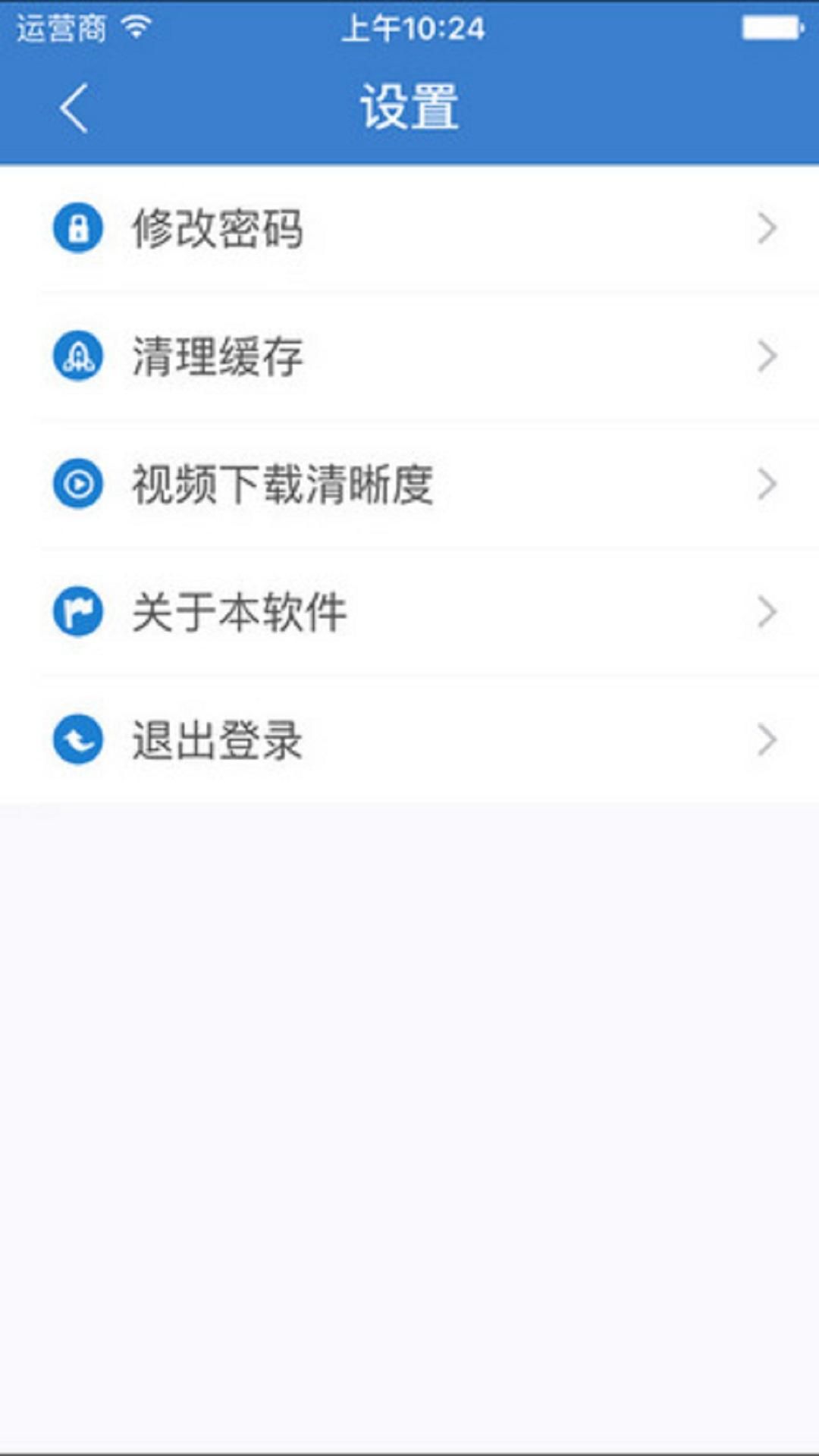Expand the 关于本软件 row via its chevron
The height and width of the screenshot is (1456, 819).
click(x=766, y=610)
